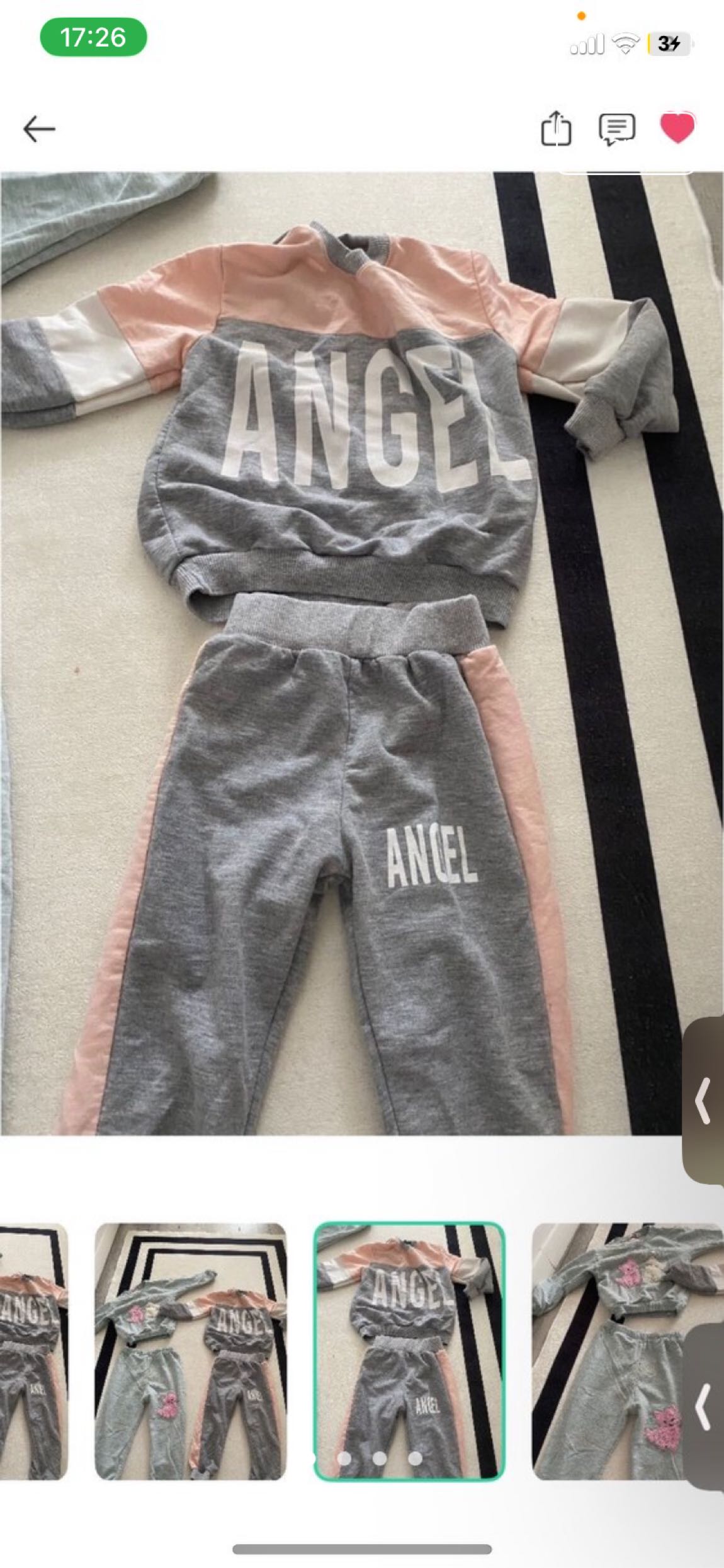Tap the lower side-panel chevron handle
Image resolution: width=724 pixels, height=1568 pixels.
point(703,1406)
